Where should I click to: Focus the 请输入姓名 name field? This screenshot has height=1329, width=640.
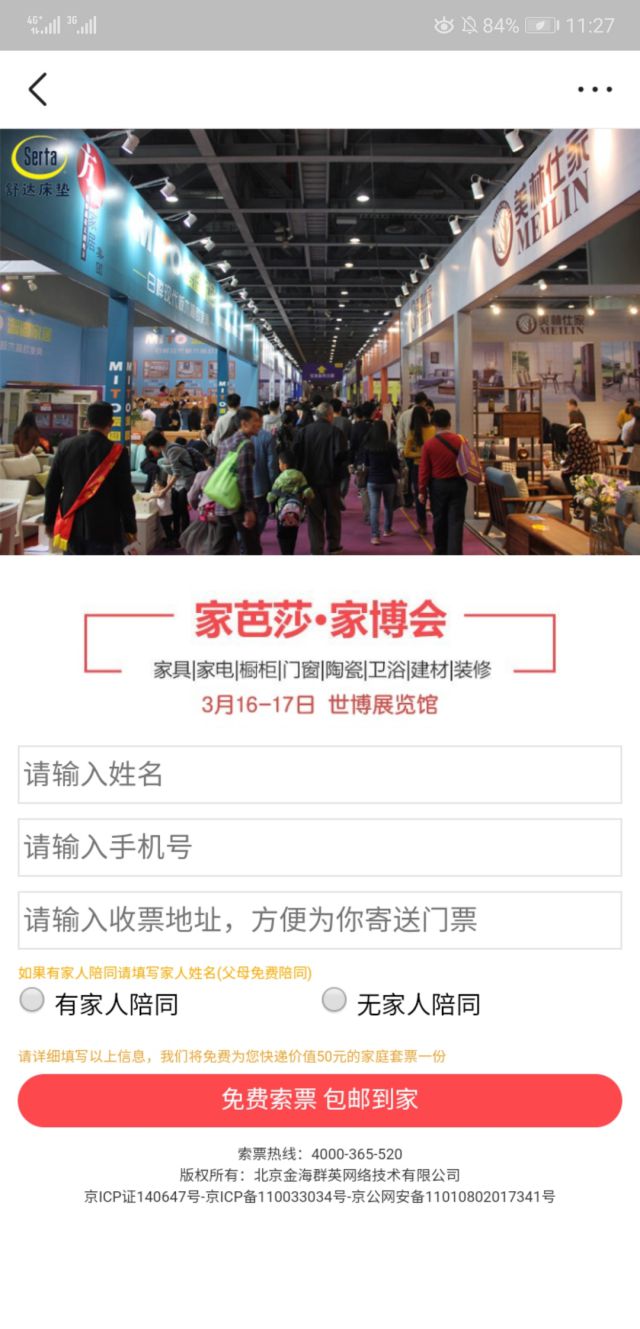[320, 774]
